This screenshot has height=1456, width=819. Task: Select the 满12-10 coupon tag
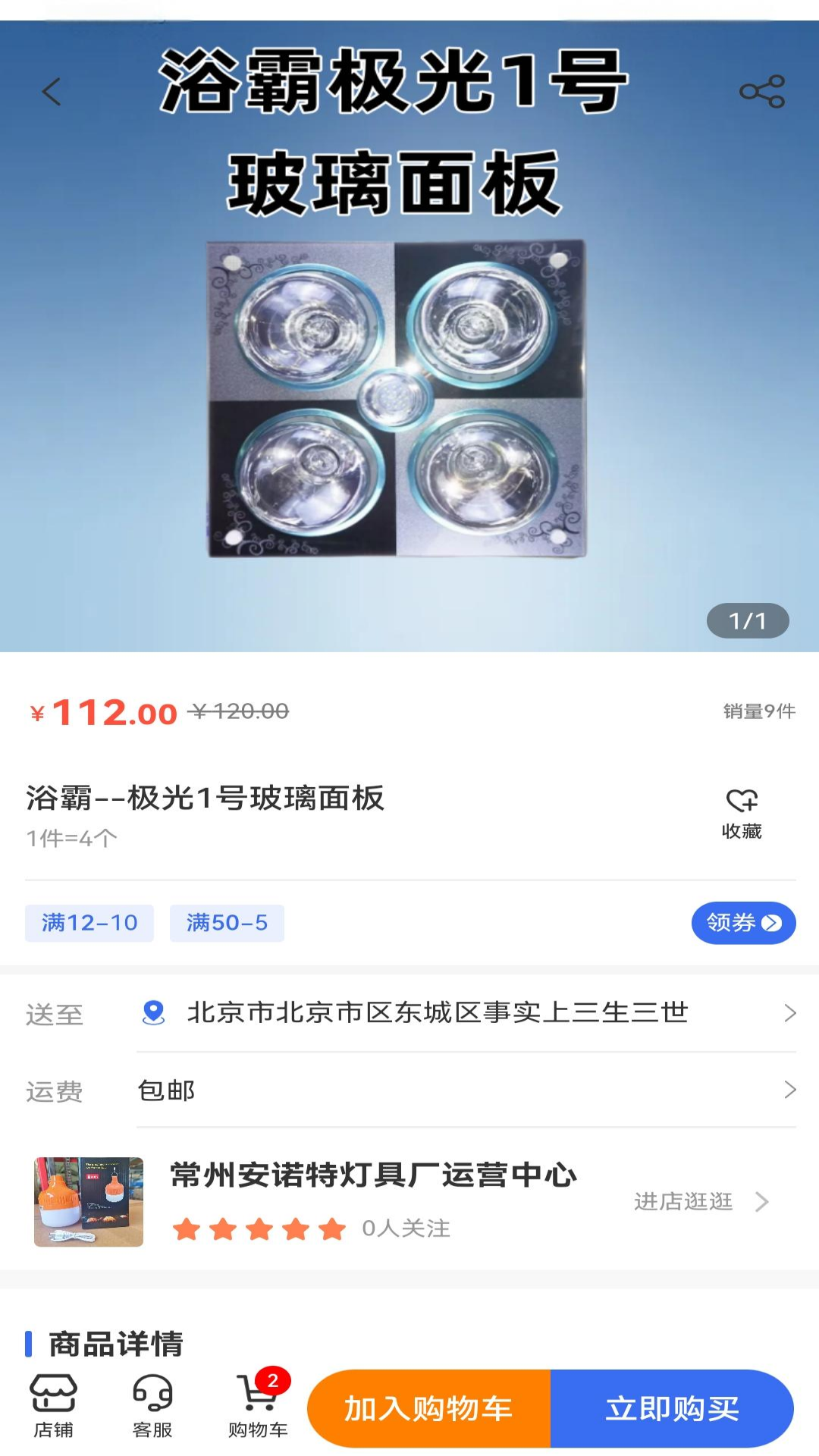click(89, 923)
